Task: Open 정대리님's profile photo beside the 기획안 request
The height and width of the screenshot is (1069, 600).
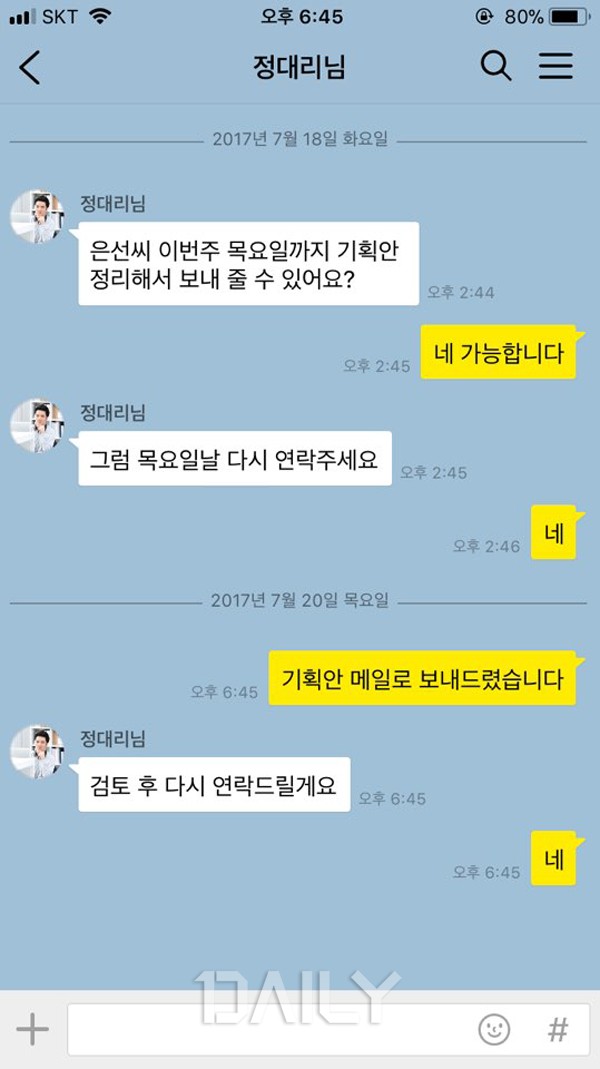Action: click(x=37, y=217)
